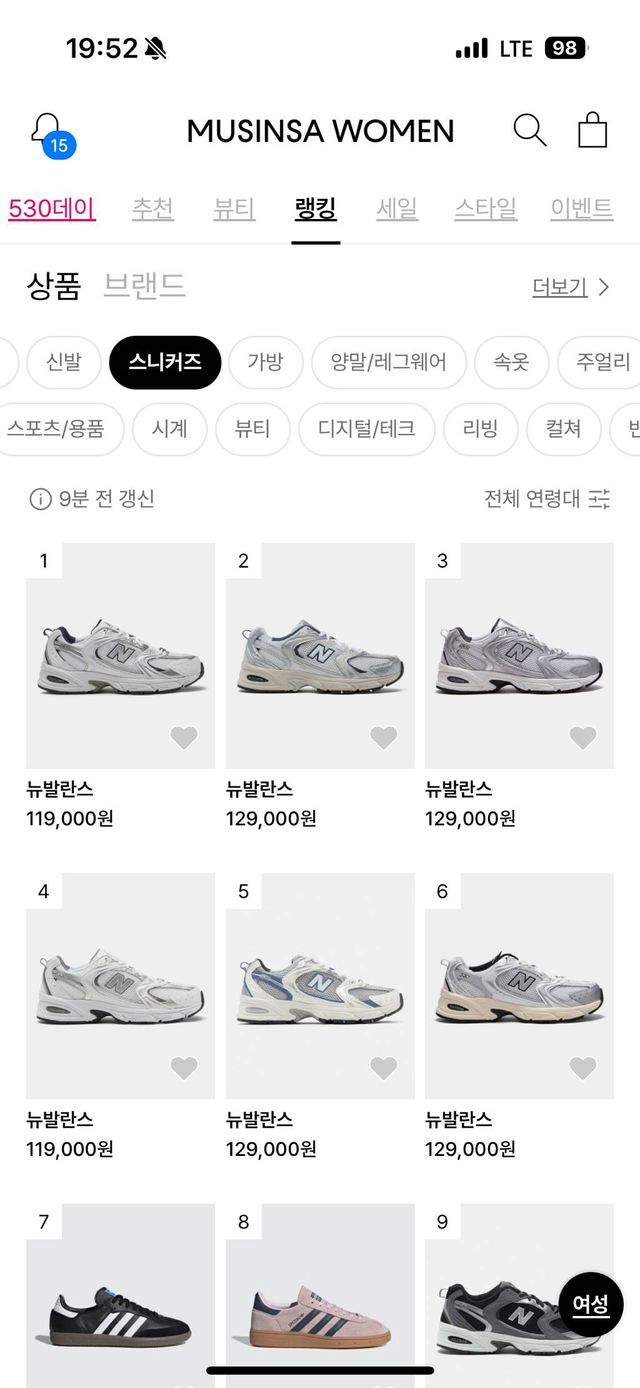The width and height of the screenshot is (640, 1388).
Task: Tap the floating 여성 button
Action: (x=590, y=1304)
